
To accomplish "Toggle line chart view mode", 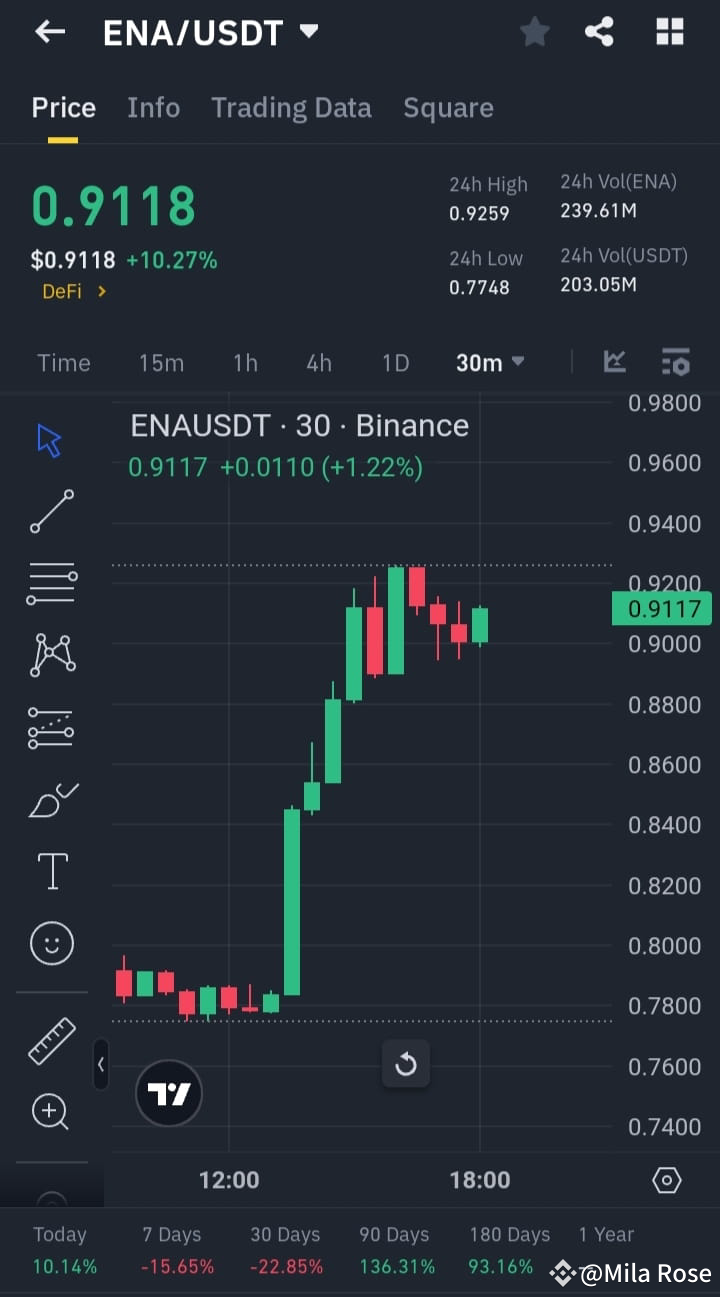I will click(614, 362).
